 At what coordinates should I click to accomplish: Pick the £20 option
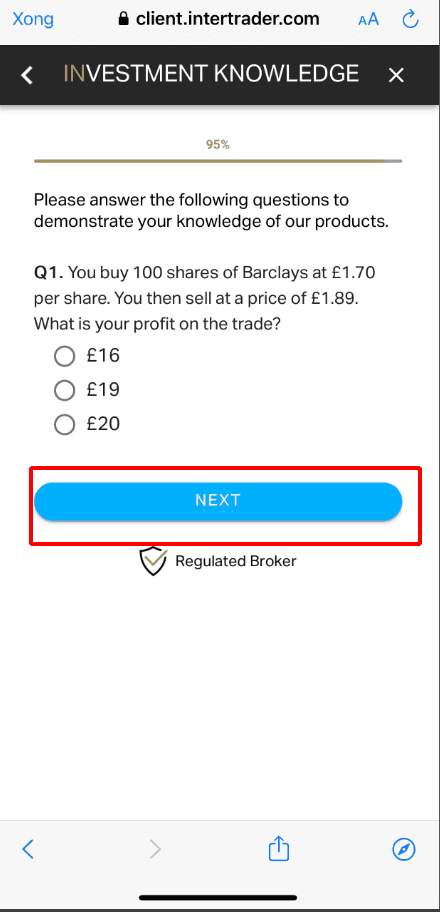point(65,425)
